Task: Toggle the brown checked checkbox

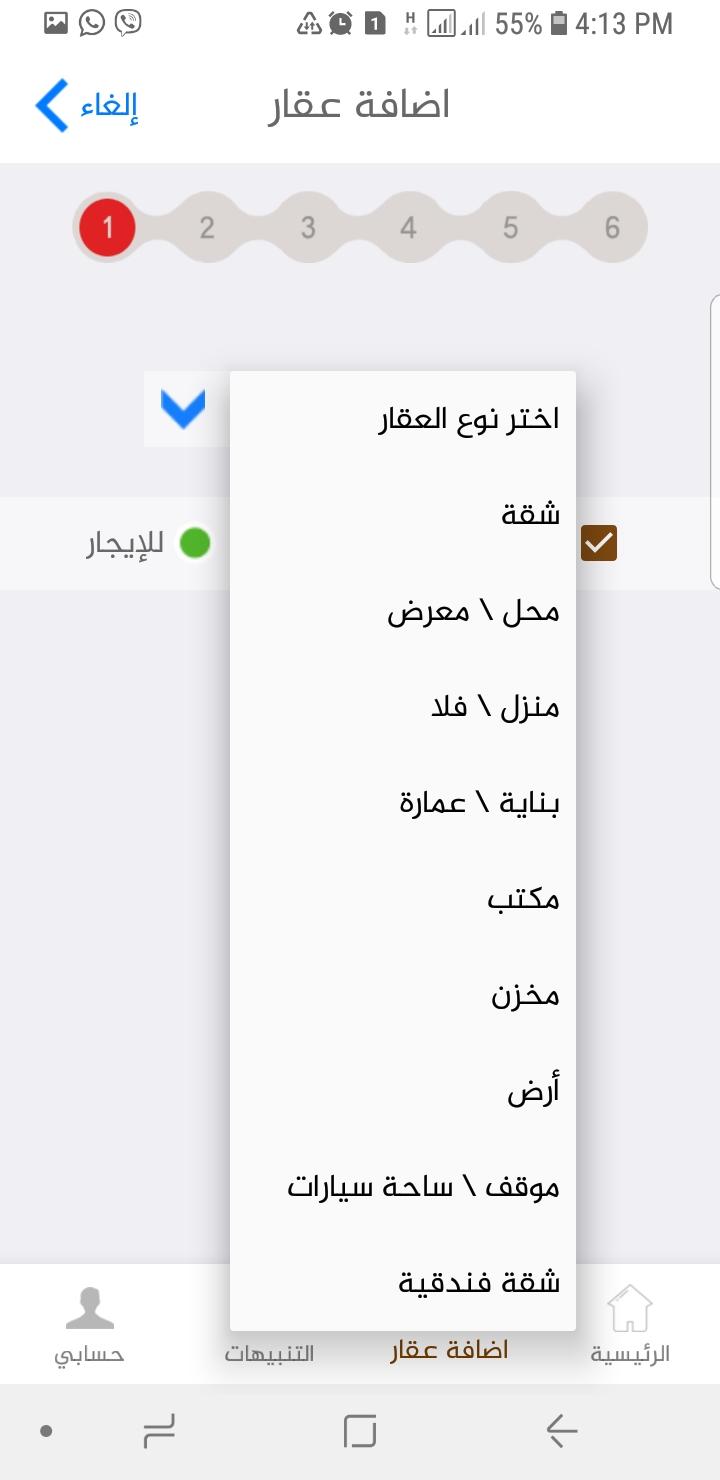Action: [x=599, y=543]
